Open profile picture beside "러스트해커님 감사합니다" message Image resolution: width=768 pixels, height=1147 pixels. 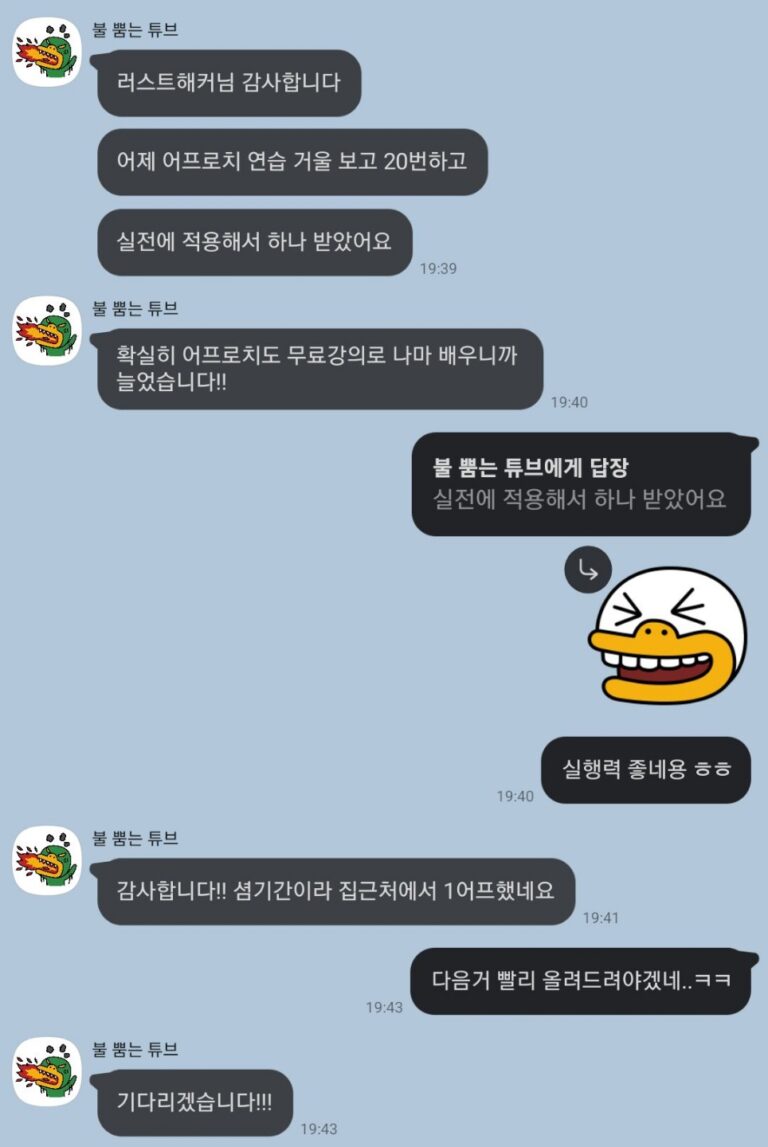[46, 52]
